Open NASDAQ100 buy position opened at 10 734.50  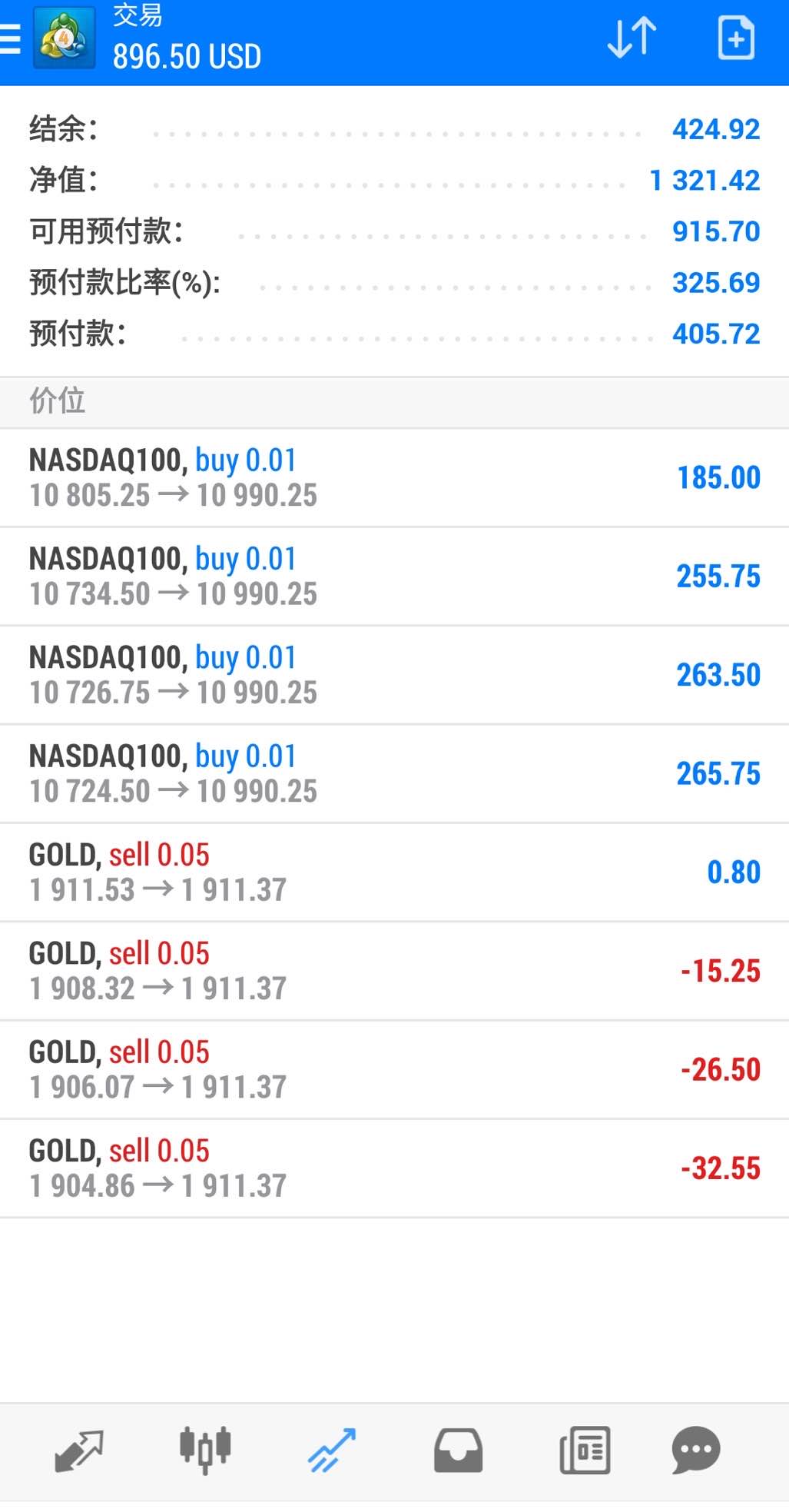(x=394, y=577)
